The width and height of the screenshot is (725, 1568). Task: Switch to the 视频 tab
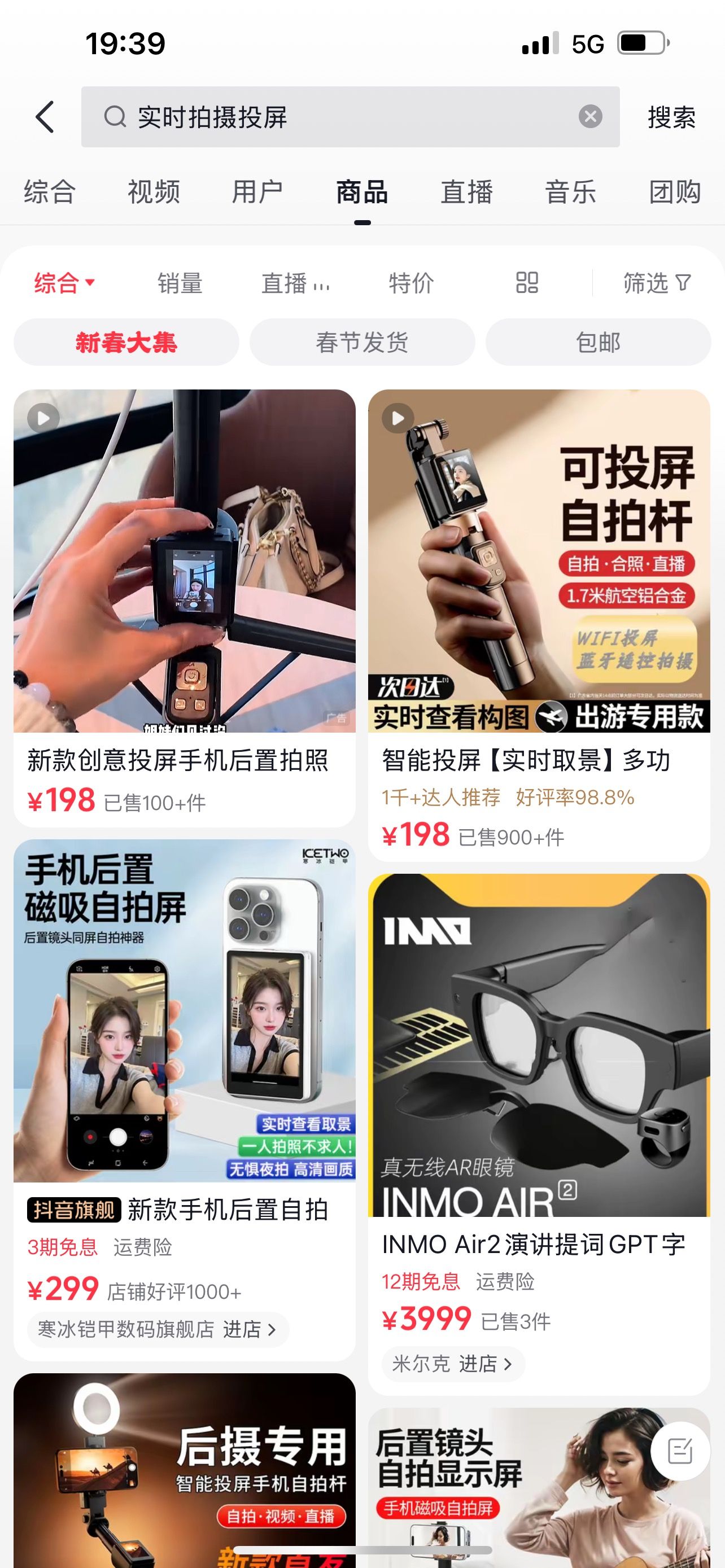(x=154, y=192)
